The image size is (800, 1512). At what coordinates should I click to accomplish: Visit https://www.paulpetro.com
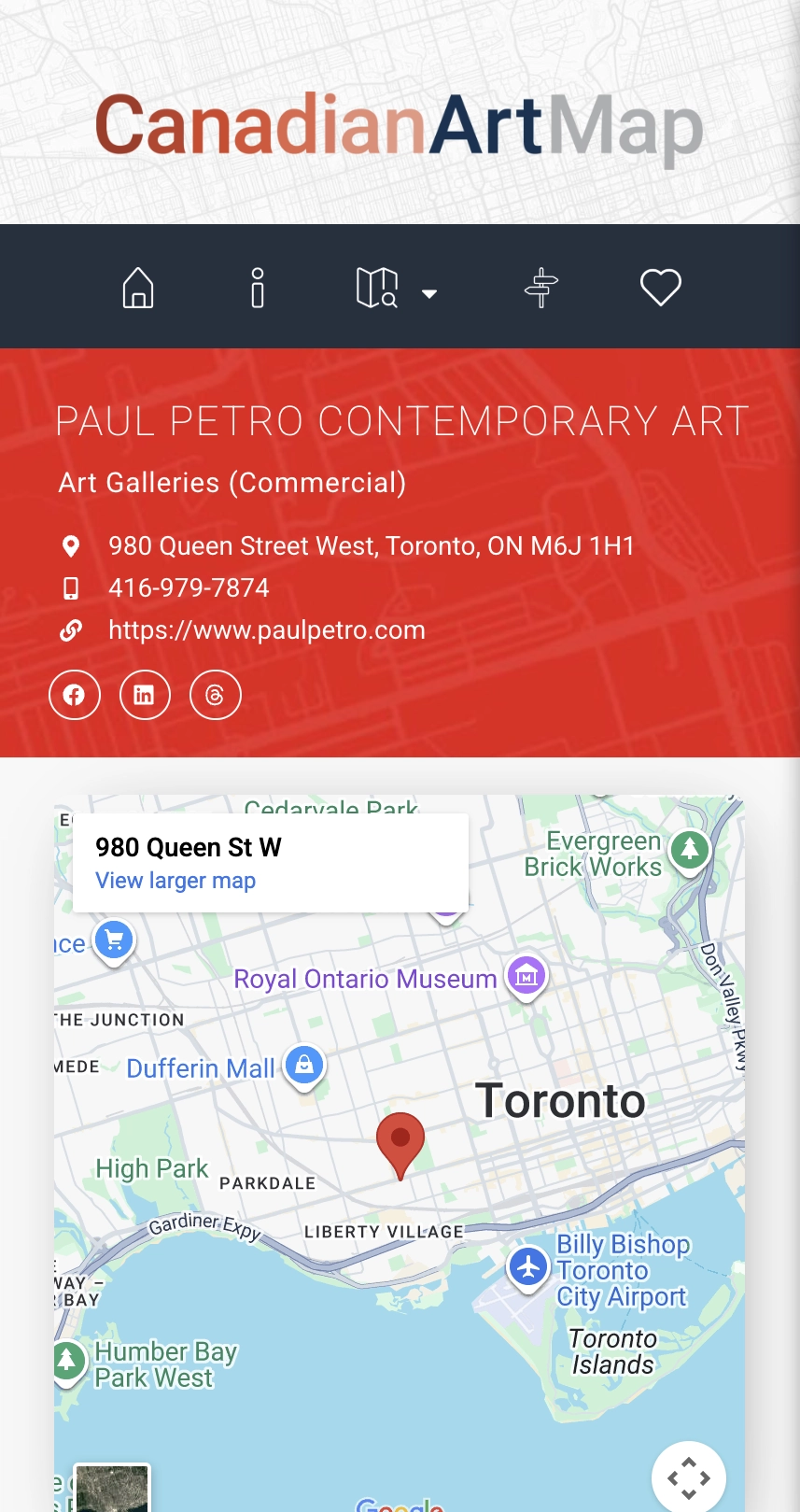(x=266, y=629)
